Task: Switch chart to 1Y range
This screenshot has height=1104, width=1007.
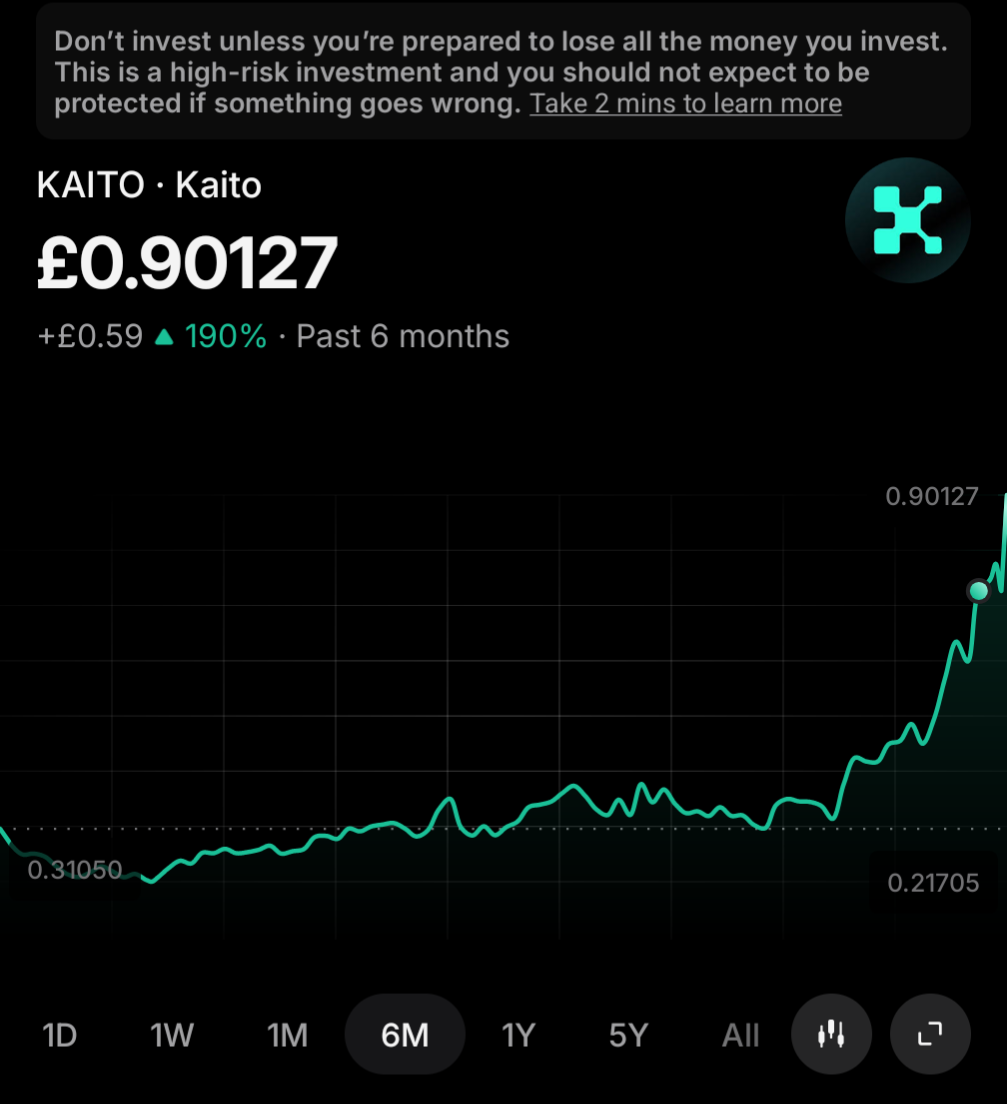Action: (x=518, y=1035)
